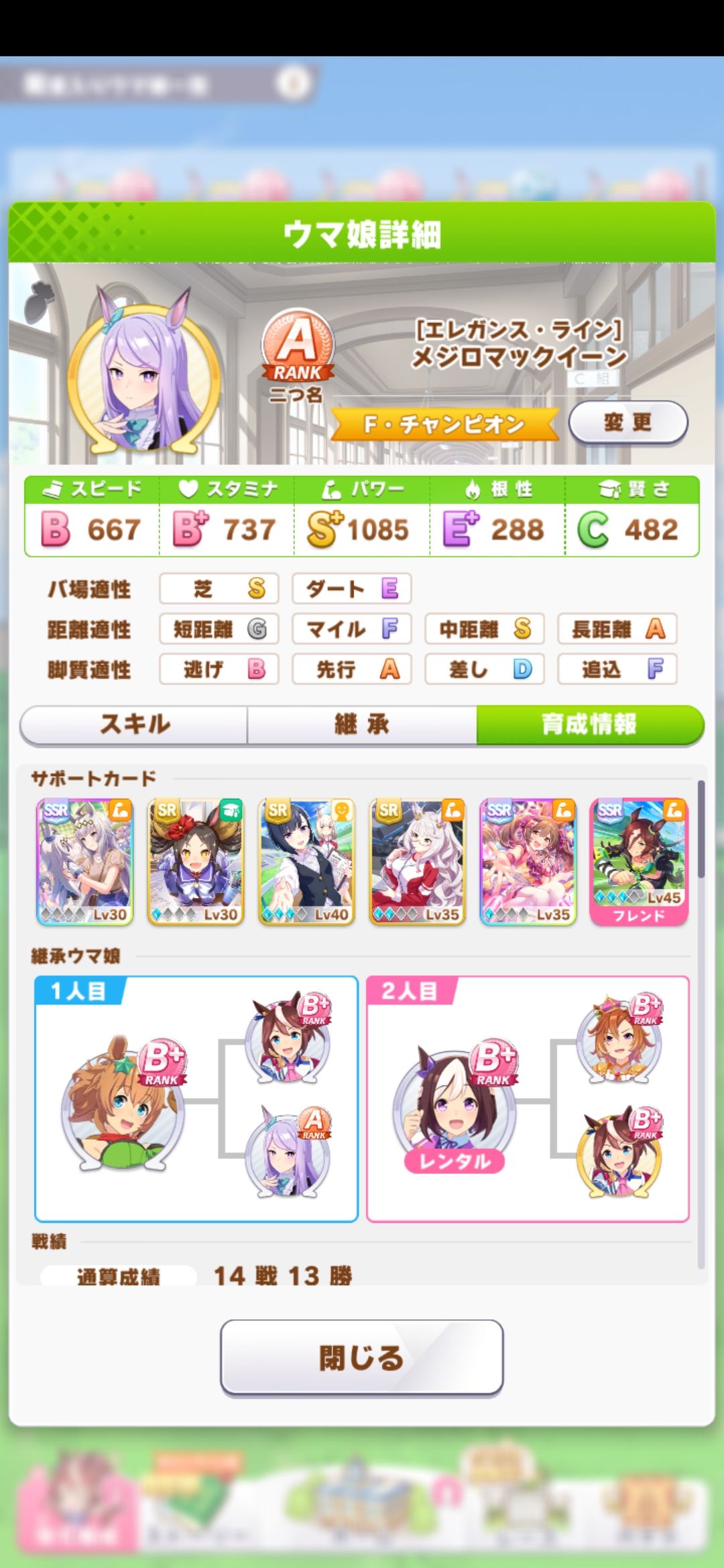Click the スタミナ heart icon
The image size is (724, 1568).
(188, 489)
